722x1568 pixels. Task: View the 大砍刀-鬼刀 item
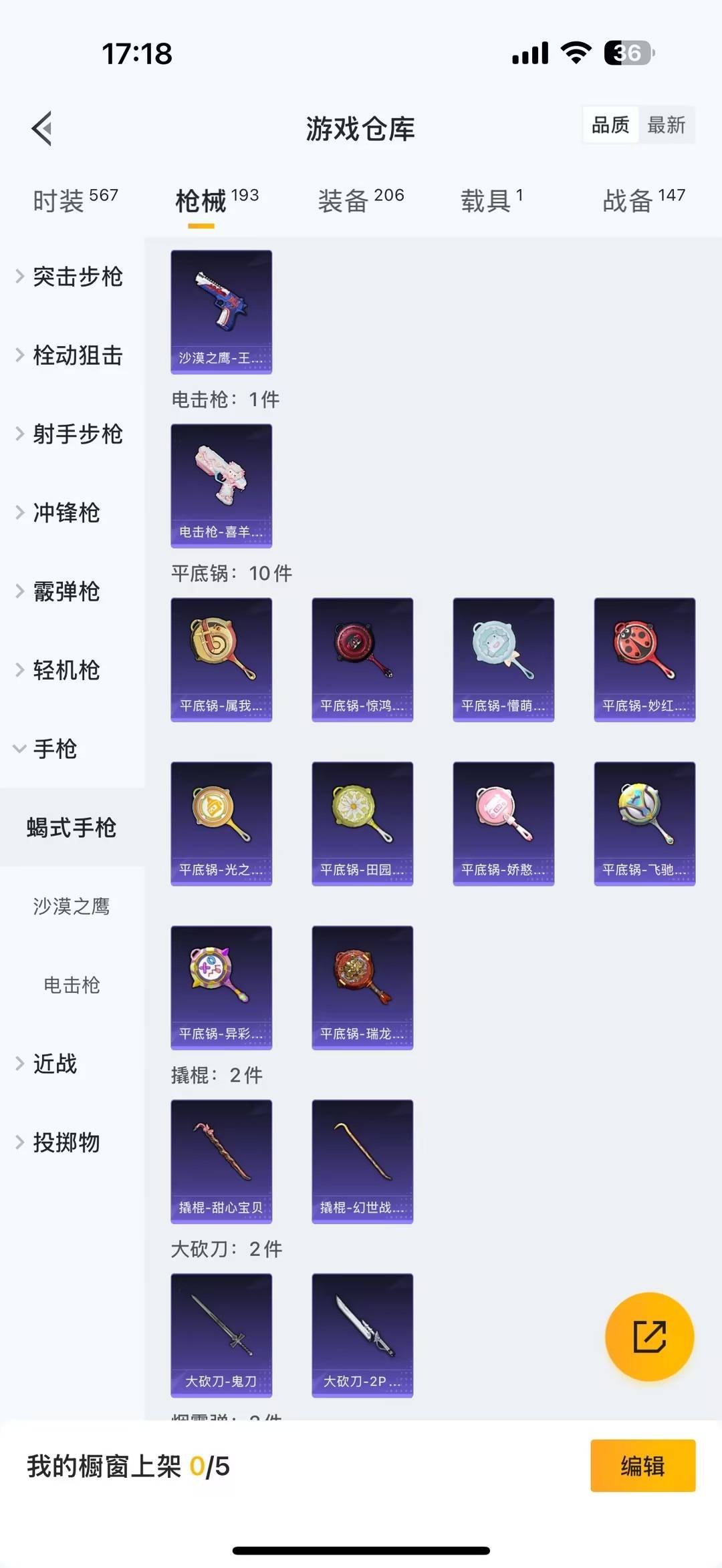[x=221, y=1335]
